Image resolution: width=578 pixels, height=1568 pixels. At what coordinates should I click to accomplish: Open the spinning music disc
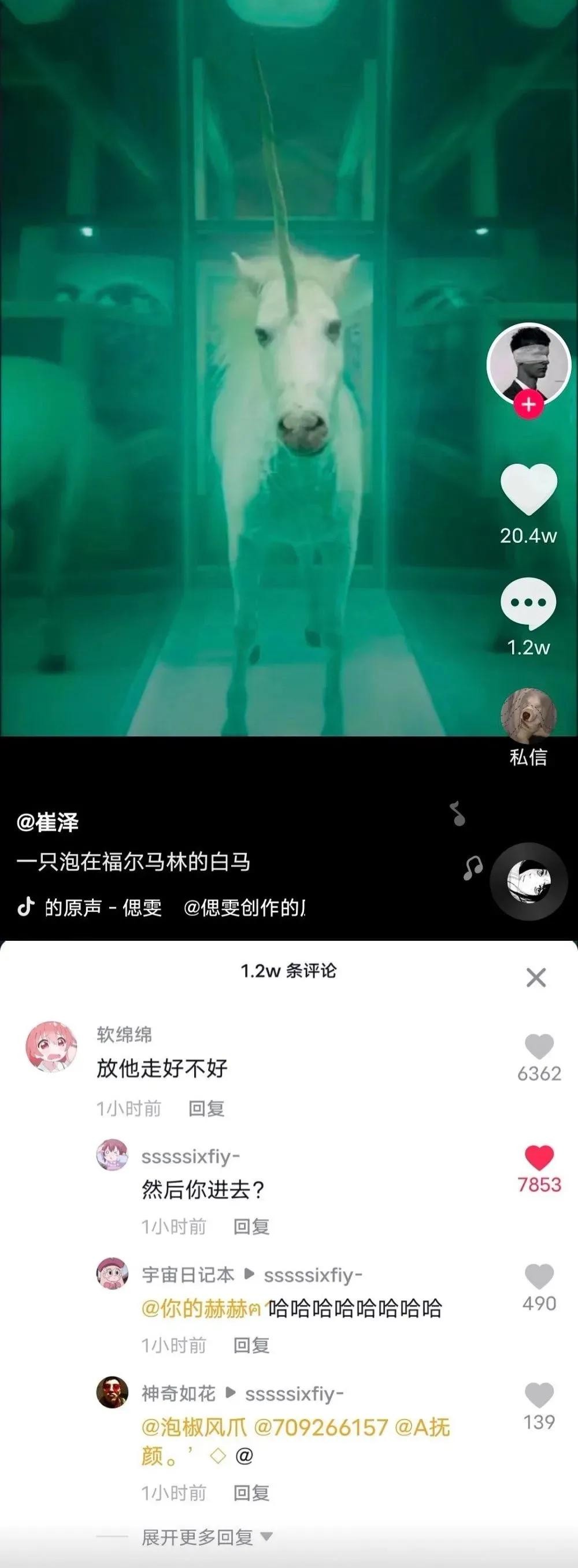point(529,881)
